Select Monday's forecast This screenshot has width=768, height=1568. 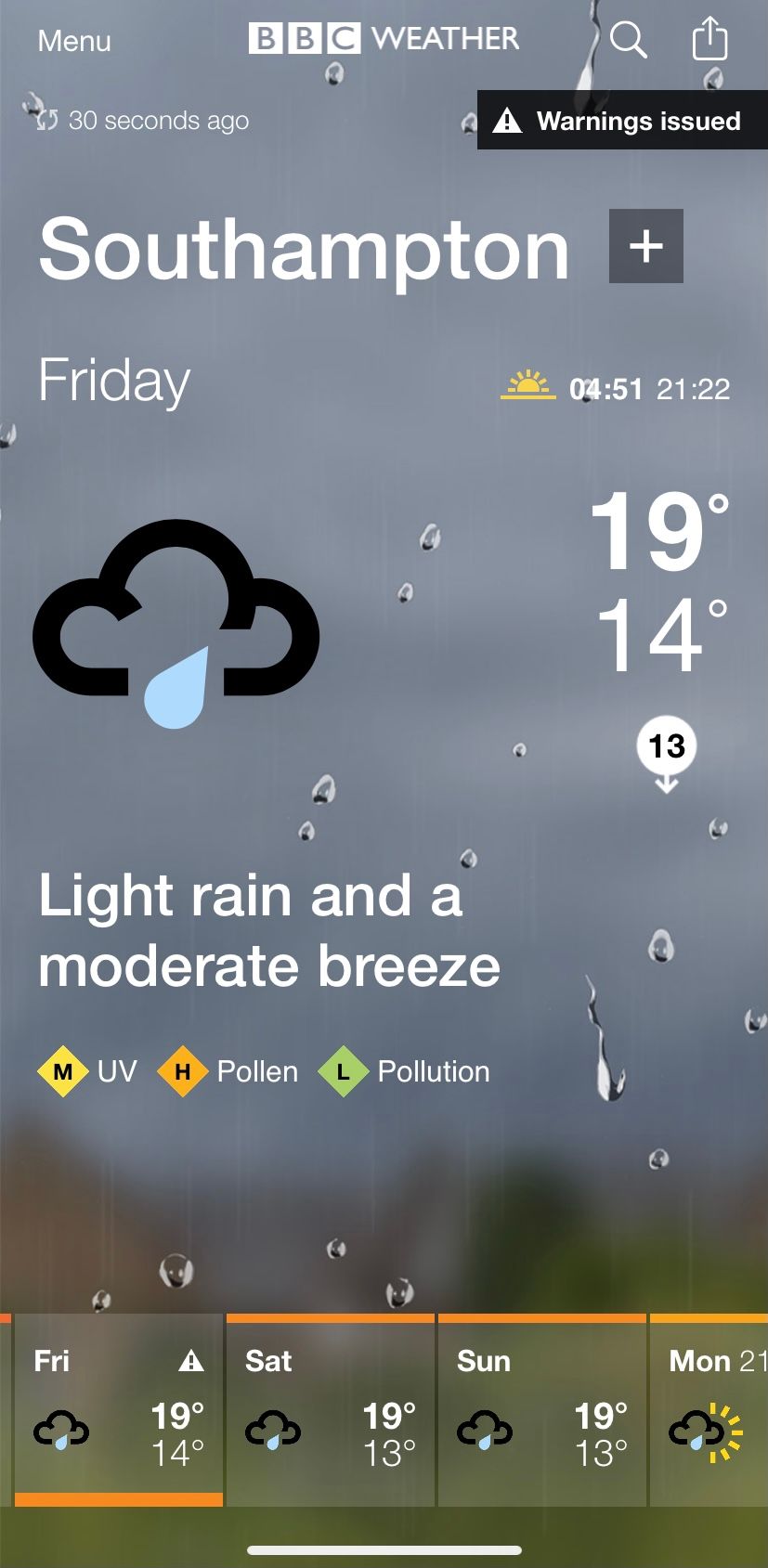710,1411
